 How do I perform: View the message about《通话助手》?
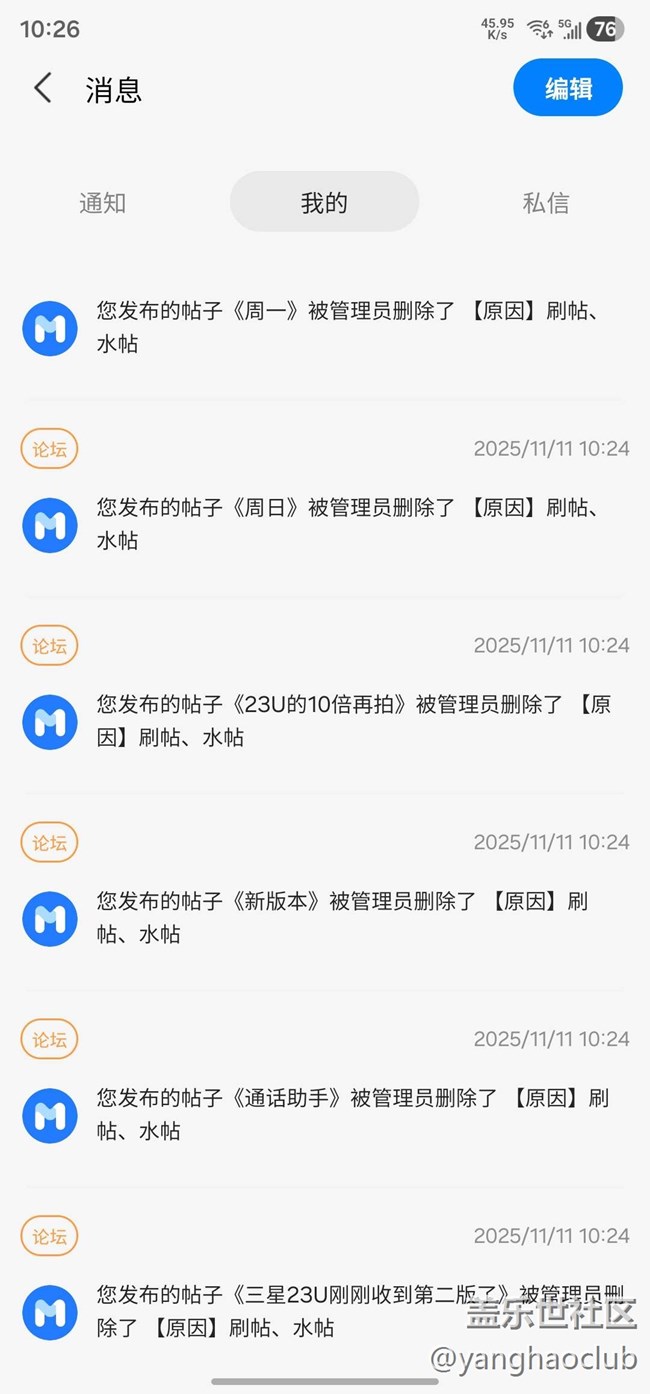pos(350,1115)
